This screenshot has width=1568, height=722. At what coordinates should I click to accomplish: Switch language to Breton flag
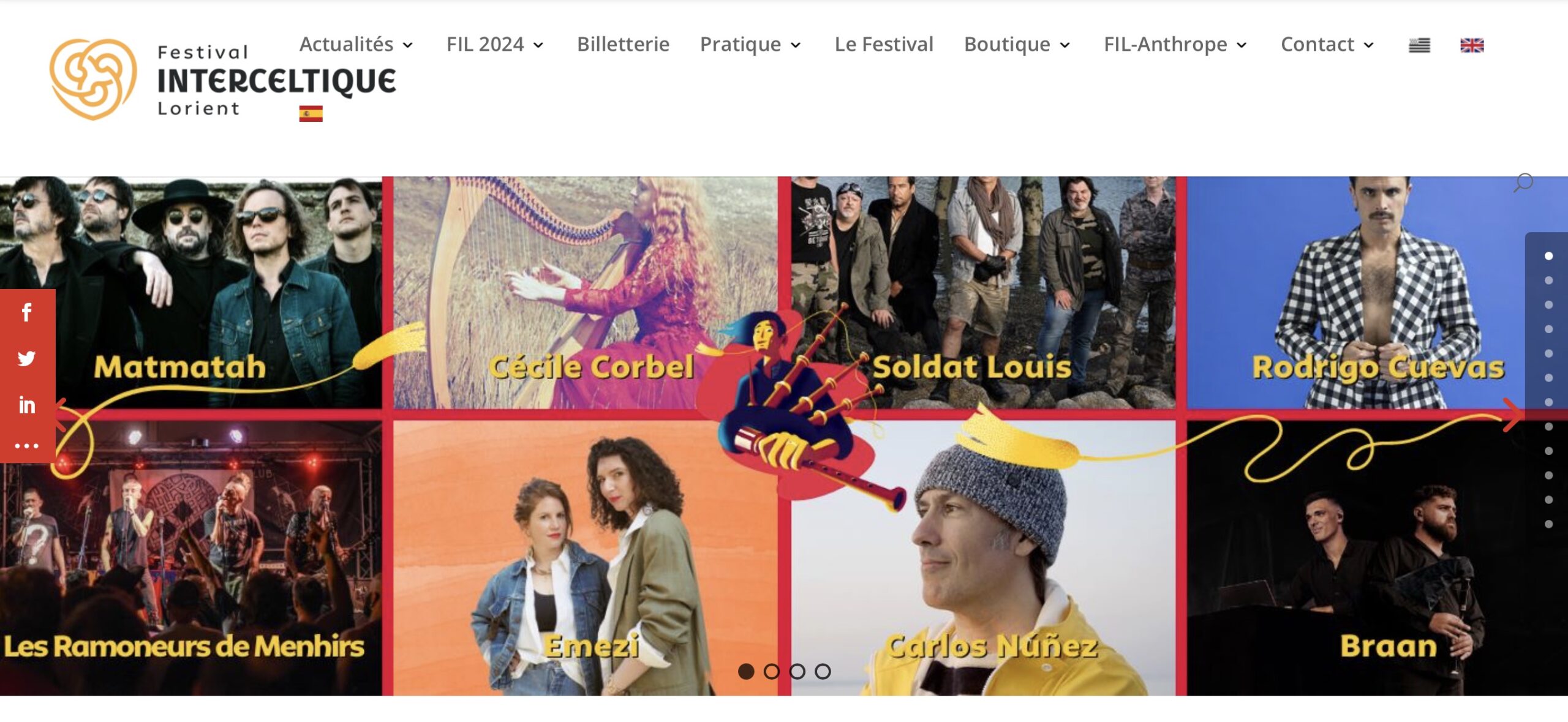pos(1419,45)
